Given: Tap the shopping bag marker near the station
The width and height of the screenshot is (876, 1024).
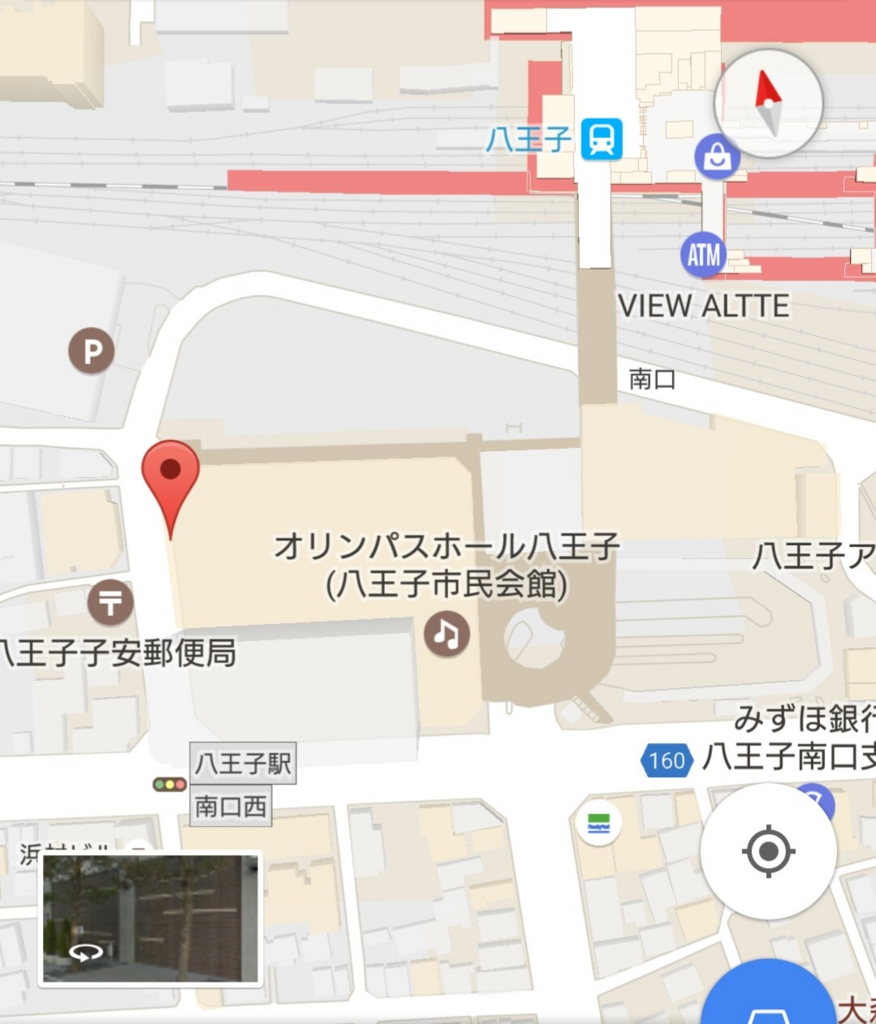Looking at the screenshot, I should 717,157.
